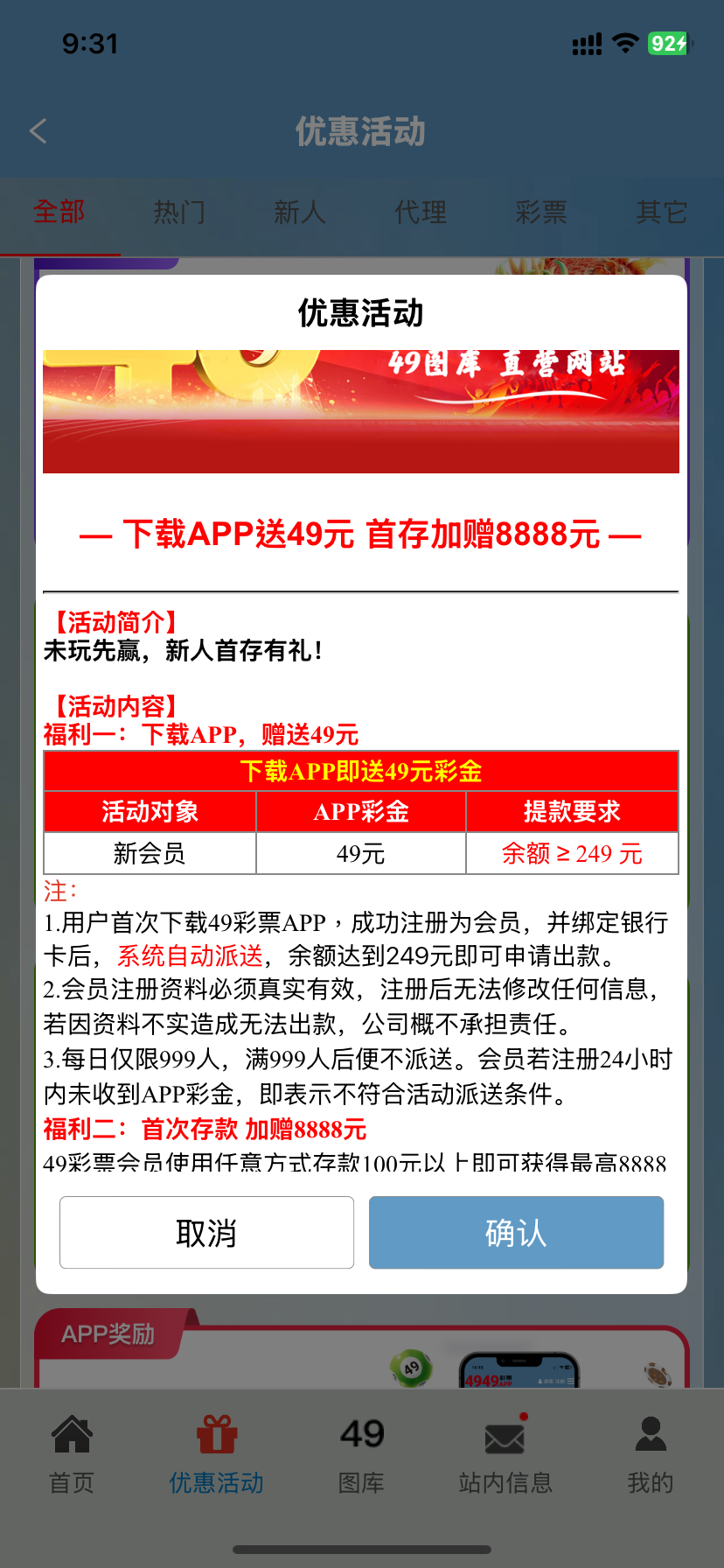Open 优惠活动 in the bottom navigation
This screenshot has width=724, height=1568.
(x=216, y=1454)
